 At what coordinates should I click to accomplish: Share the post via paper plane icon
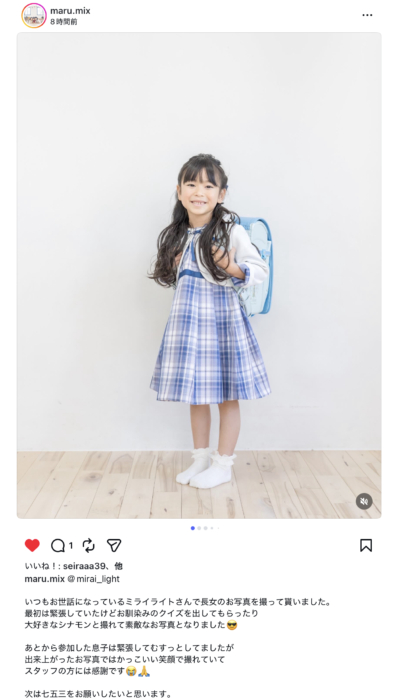pyautogui.click(x=114, y=545)
